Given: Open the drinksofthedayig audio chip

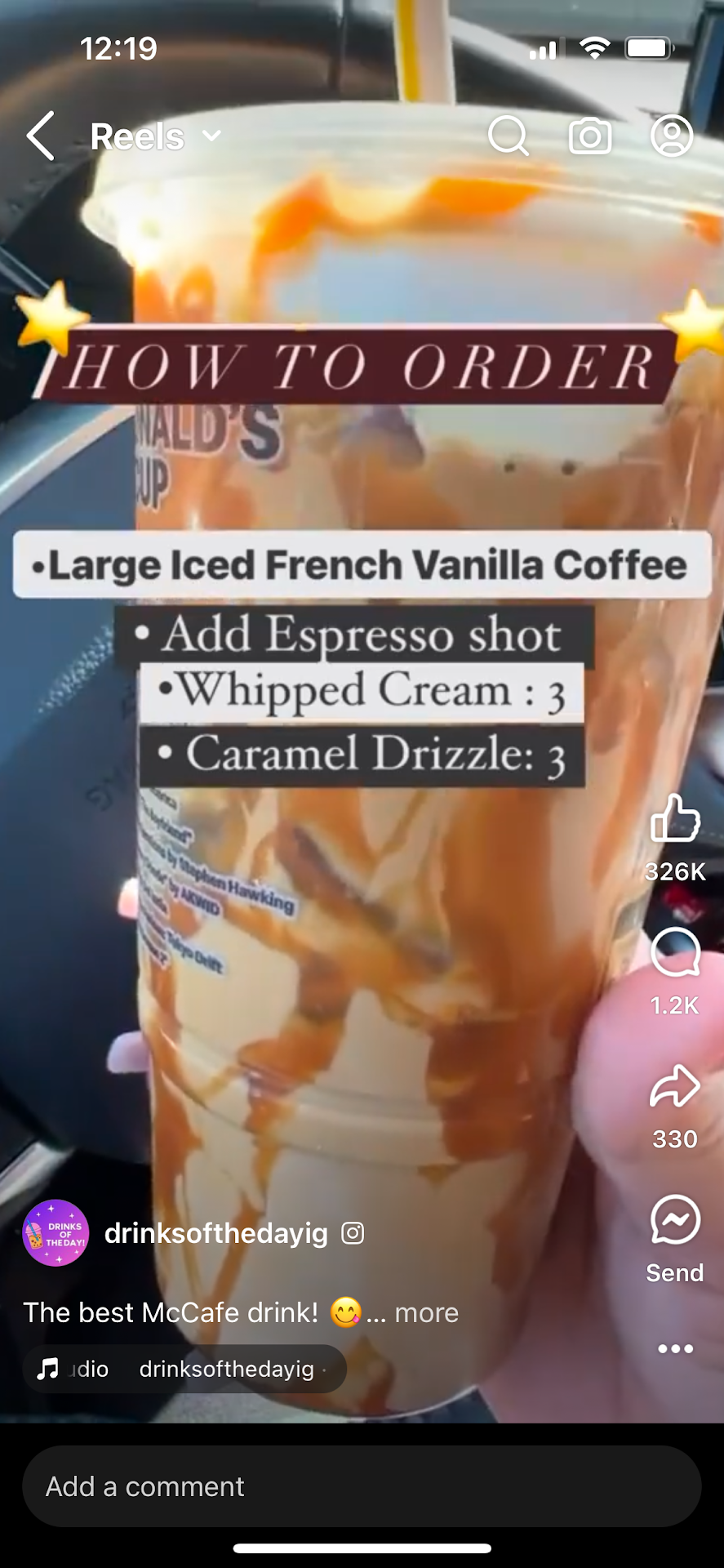Looking at the screenshot, I should coord(184,1369).
